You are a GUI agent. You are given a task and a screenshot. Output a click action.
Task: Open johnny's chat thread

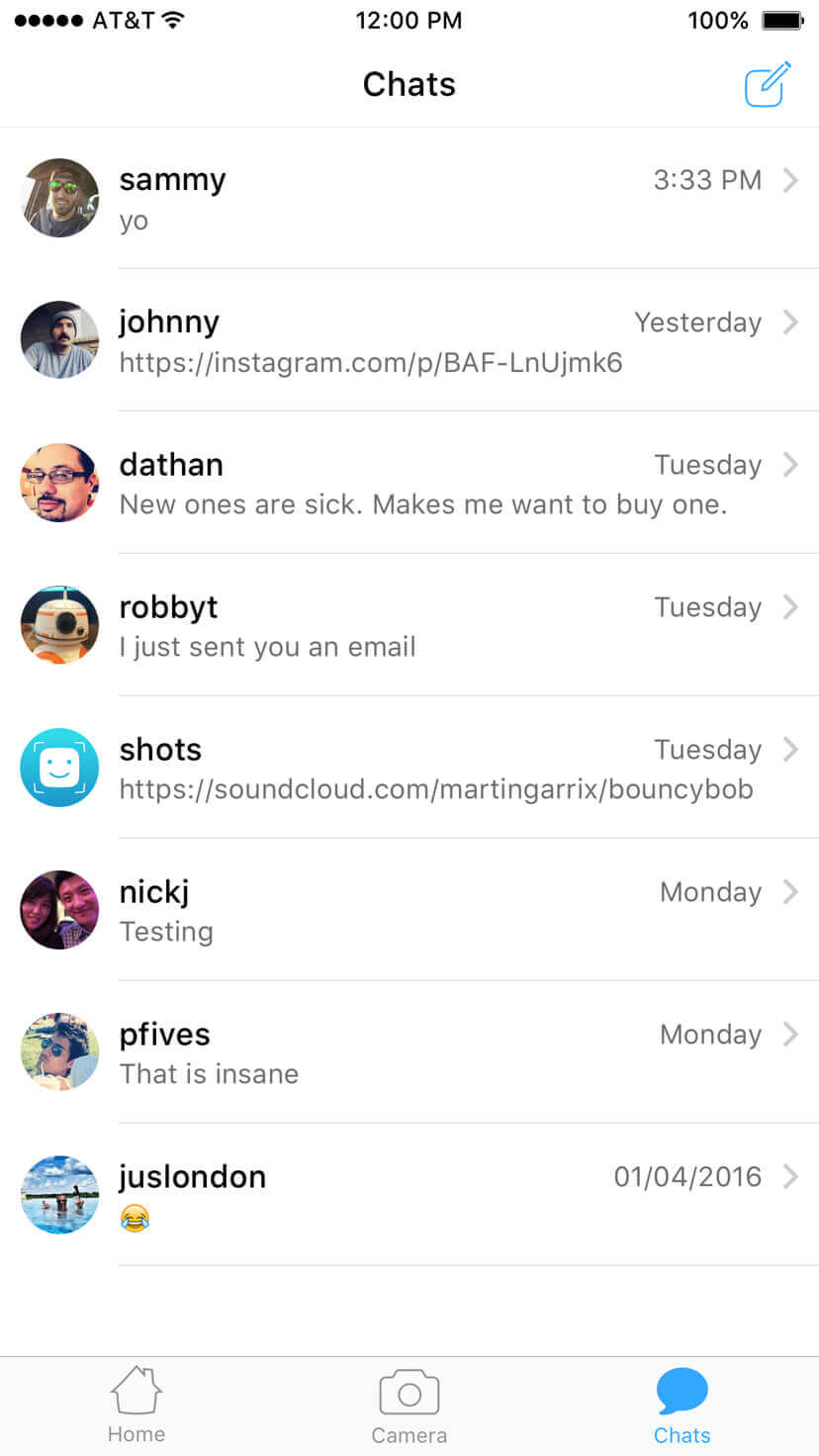pos(409,340)
